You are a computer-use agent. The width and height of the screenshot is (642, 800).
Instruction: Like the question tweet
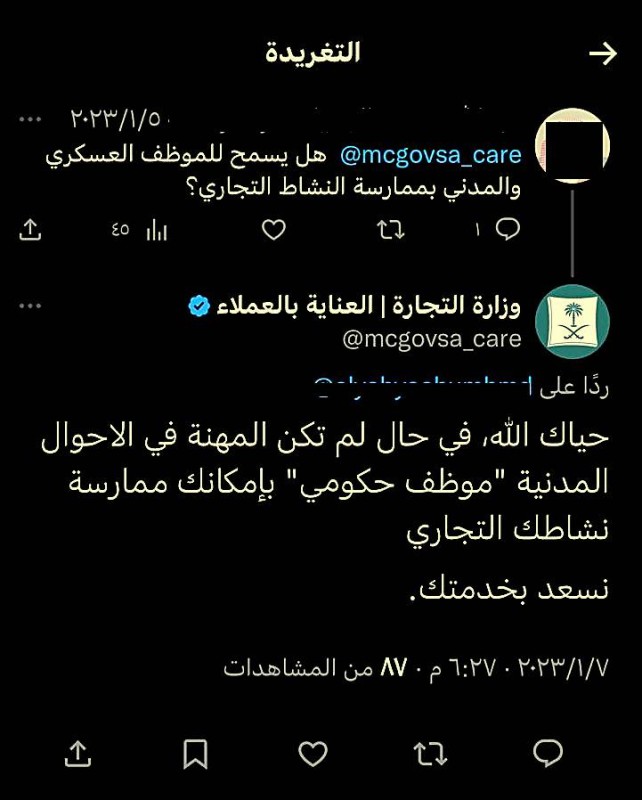click(273, 231)
